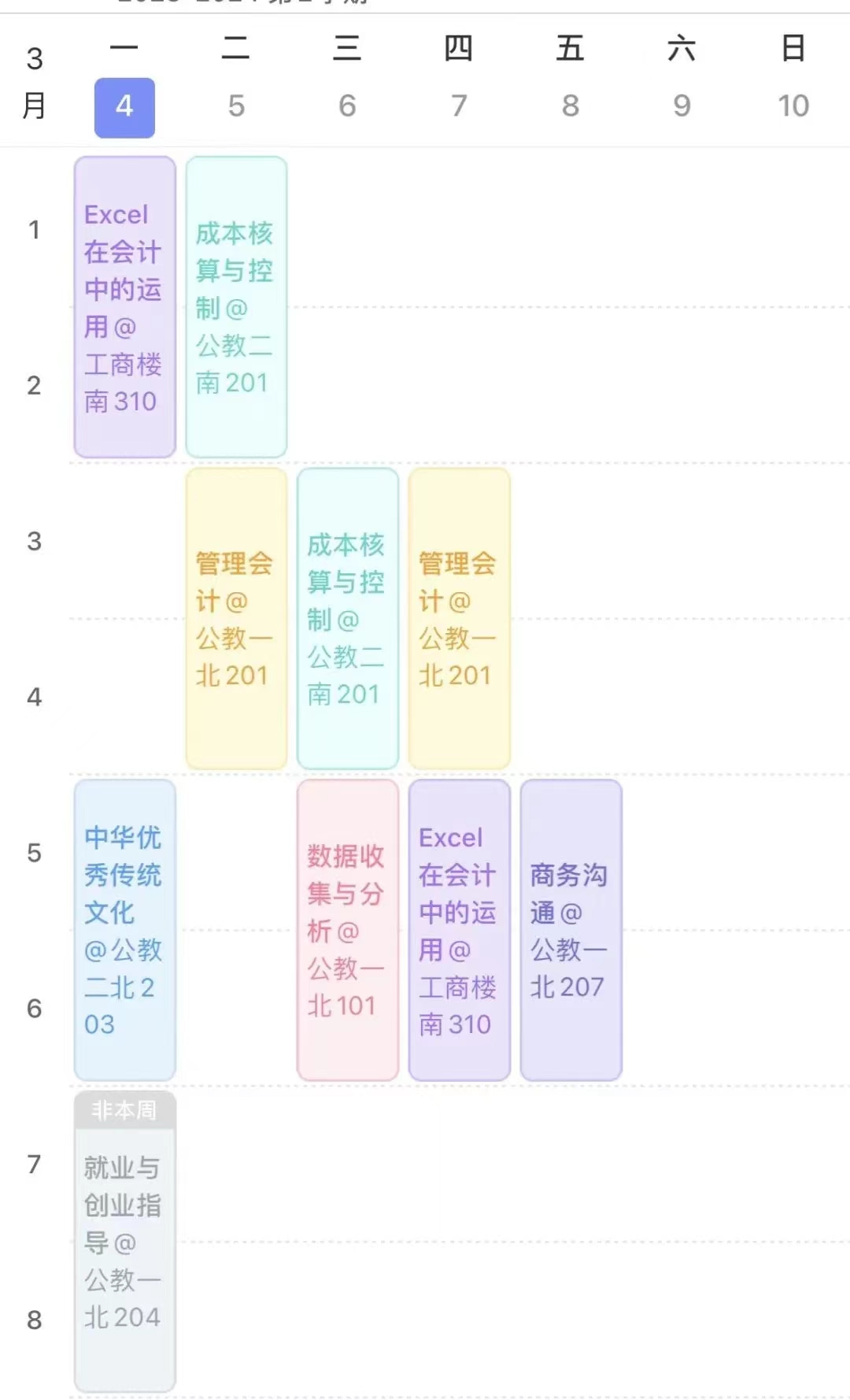Open Thursday's Excel在会计中的运用 class card

click(x=459, y=930)
